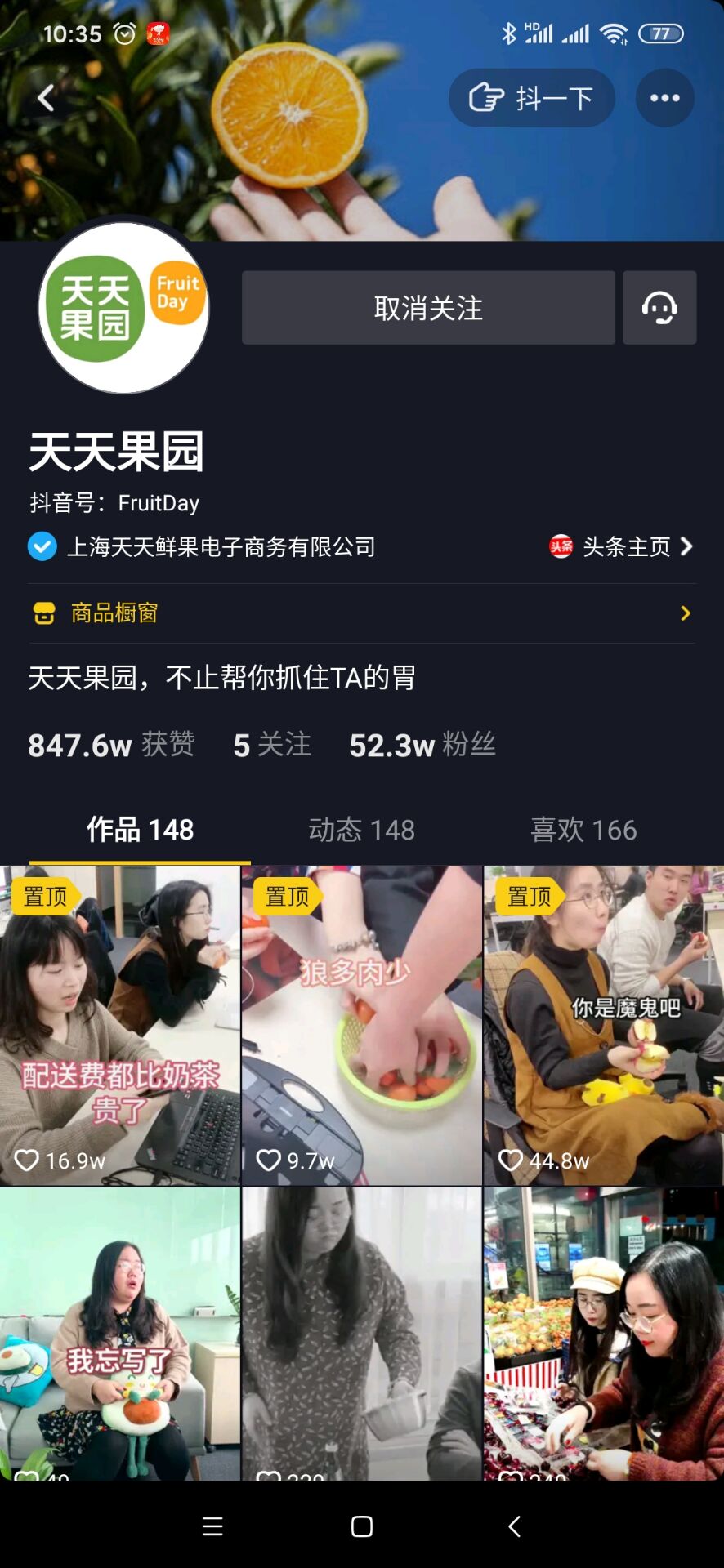The width and height of the screenshot is (724, 1568).
Task: Open the three-dot overflow menu
Action: (664, 98)
